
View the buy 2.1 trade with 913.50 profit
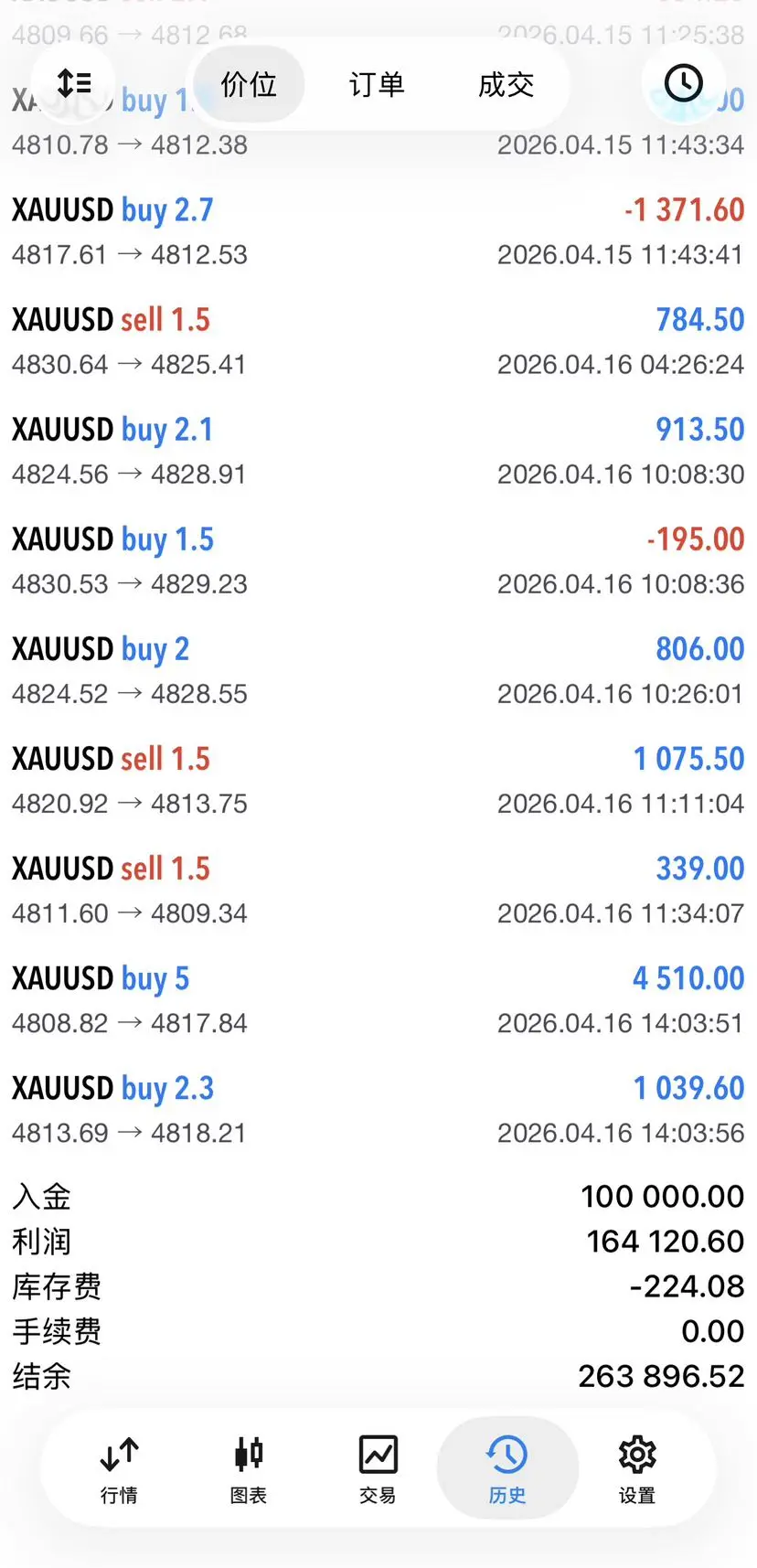pyautogui.click(x=378, y=451)
